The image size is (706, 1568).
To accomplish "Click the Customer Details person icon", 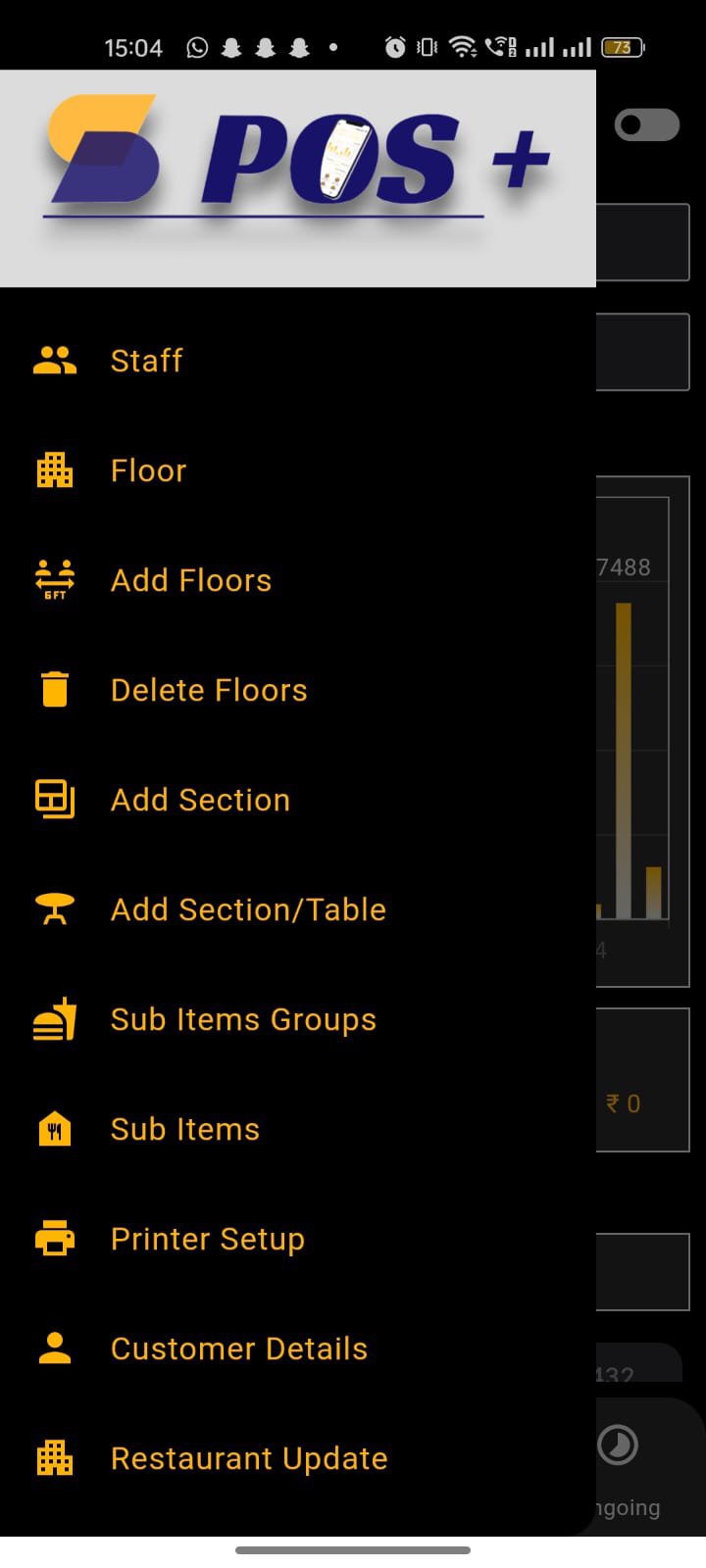I will click(55, 1347).
